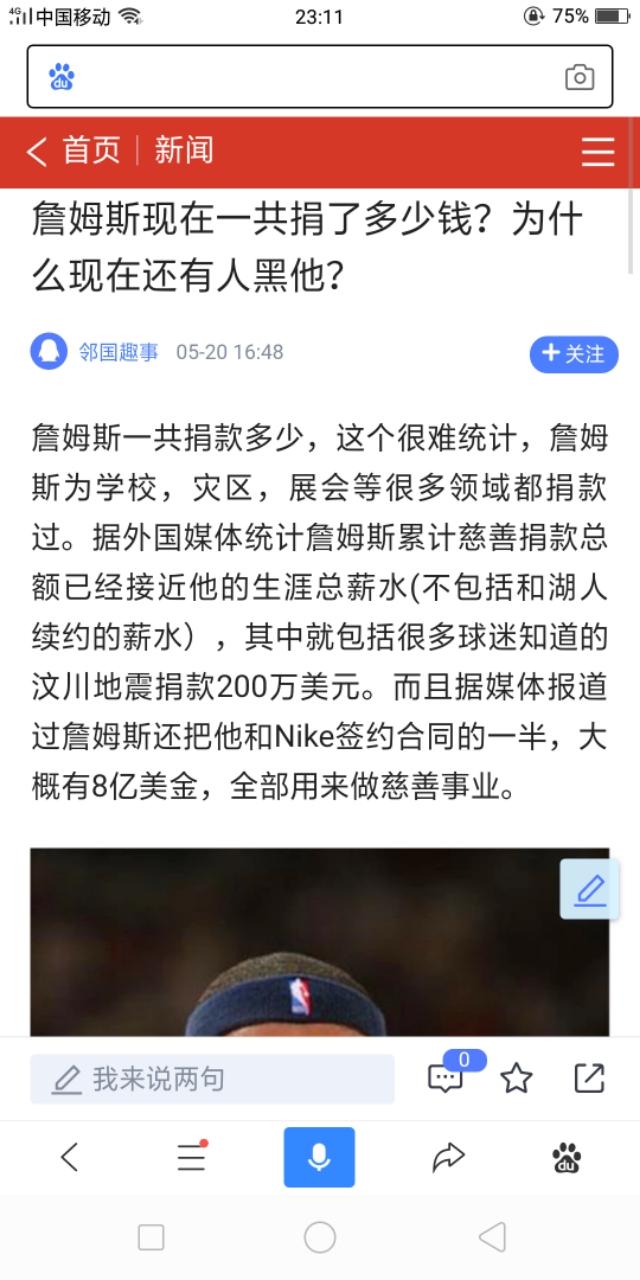The height and width of the screenshot is (1280, 640).
Task: Open the 首页 link in header
Action: click(x=91, y=151)
